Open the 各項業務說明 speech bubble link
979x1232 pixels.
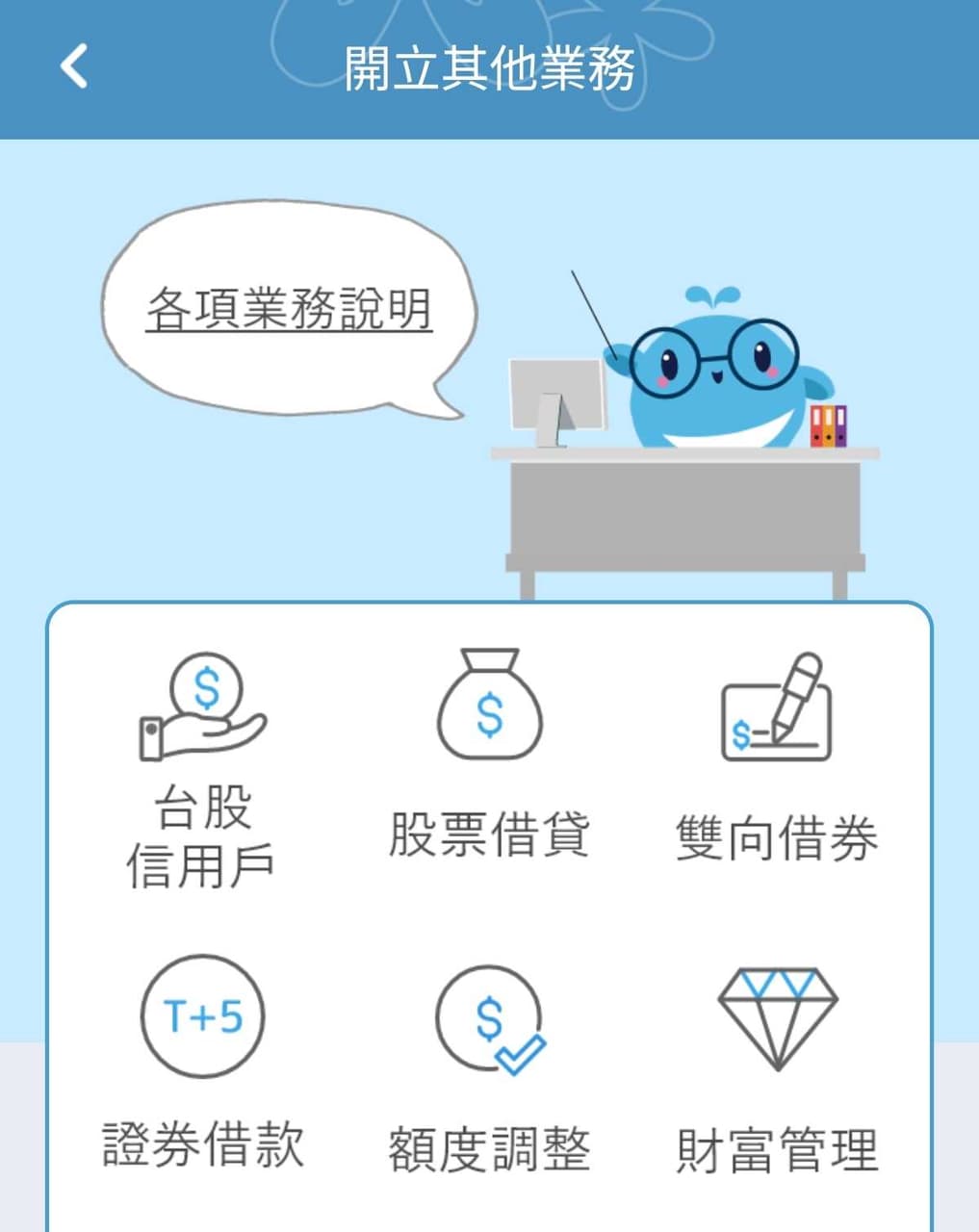[289, 308]
